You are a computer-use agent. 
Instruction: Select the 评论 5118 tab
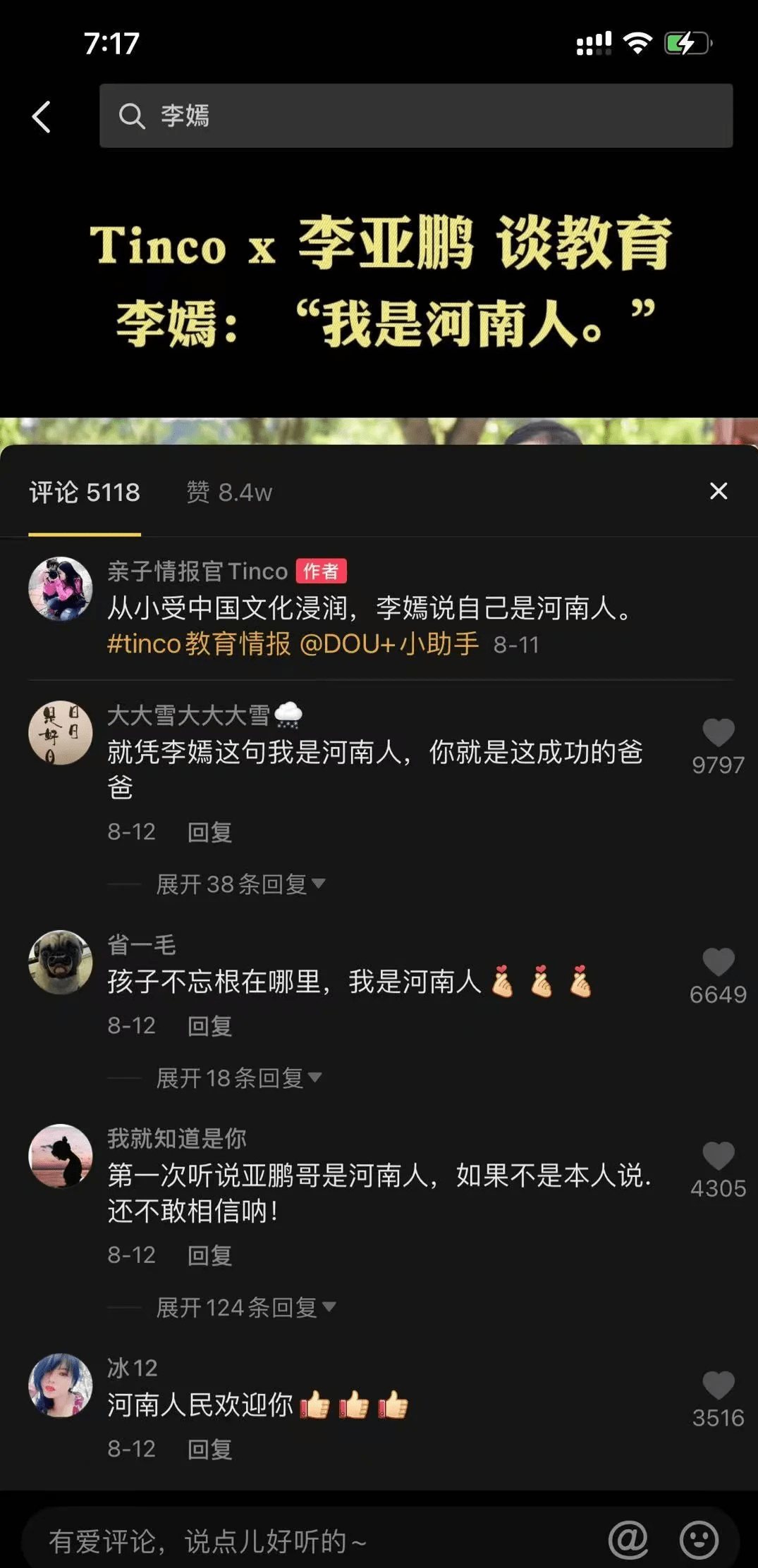[x=83, y=493]
